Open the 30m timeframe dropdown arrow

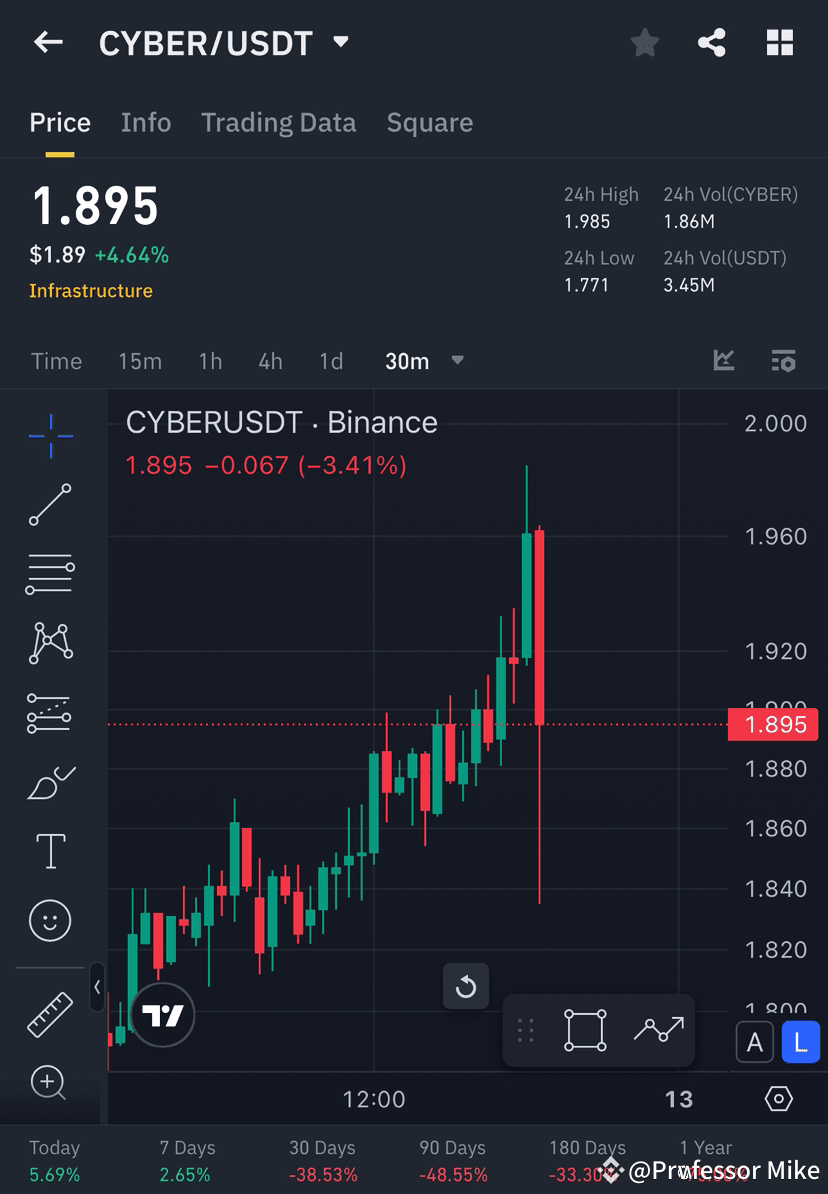[457, 361]
